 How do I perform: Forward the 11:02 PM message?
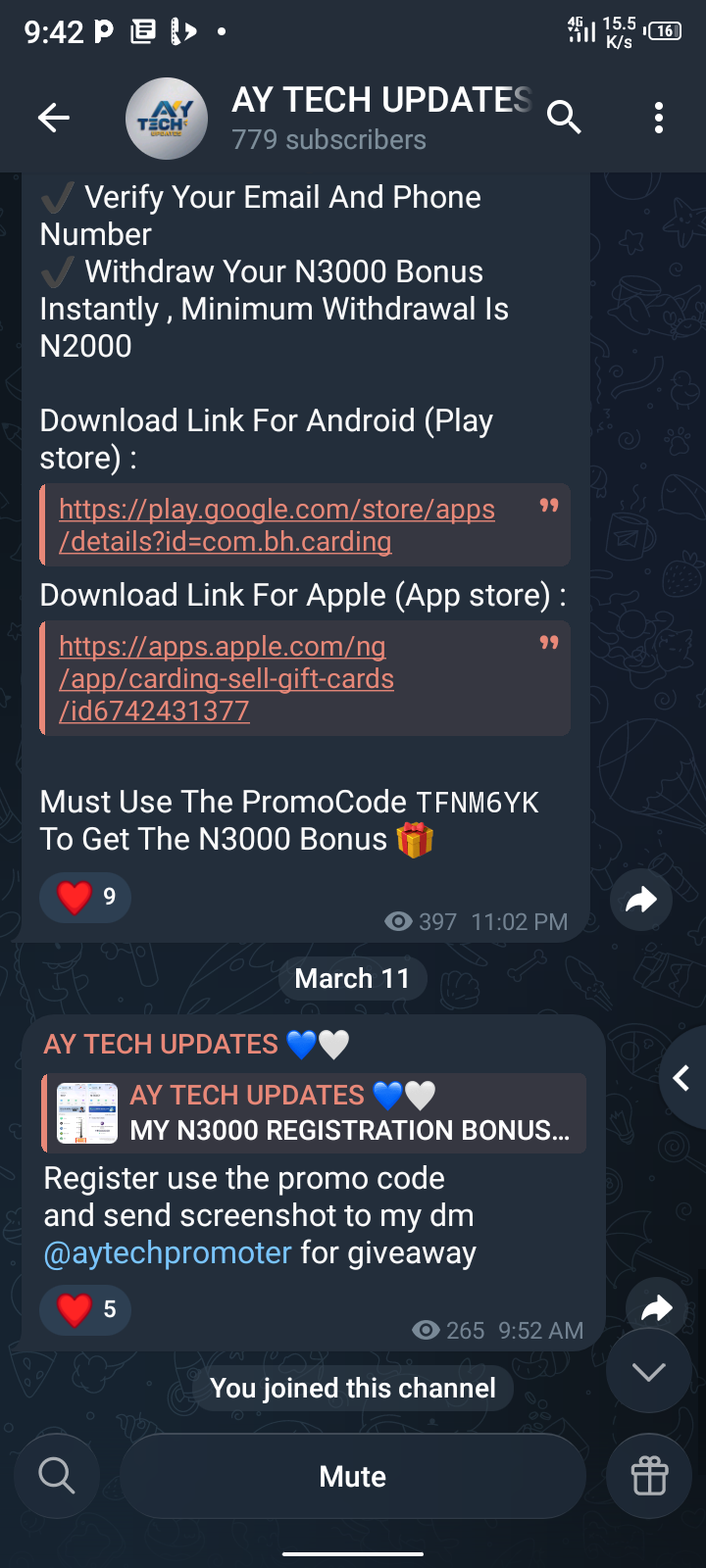[x=640, y=900]
